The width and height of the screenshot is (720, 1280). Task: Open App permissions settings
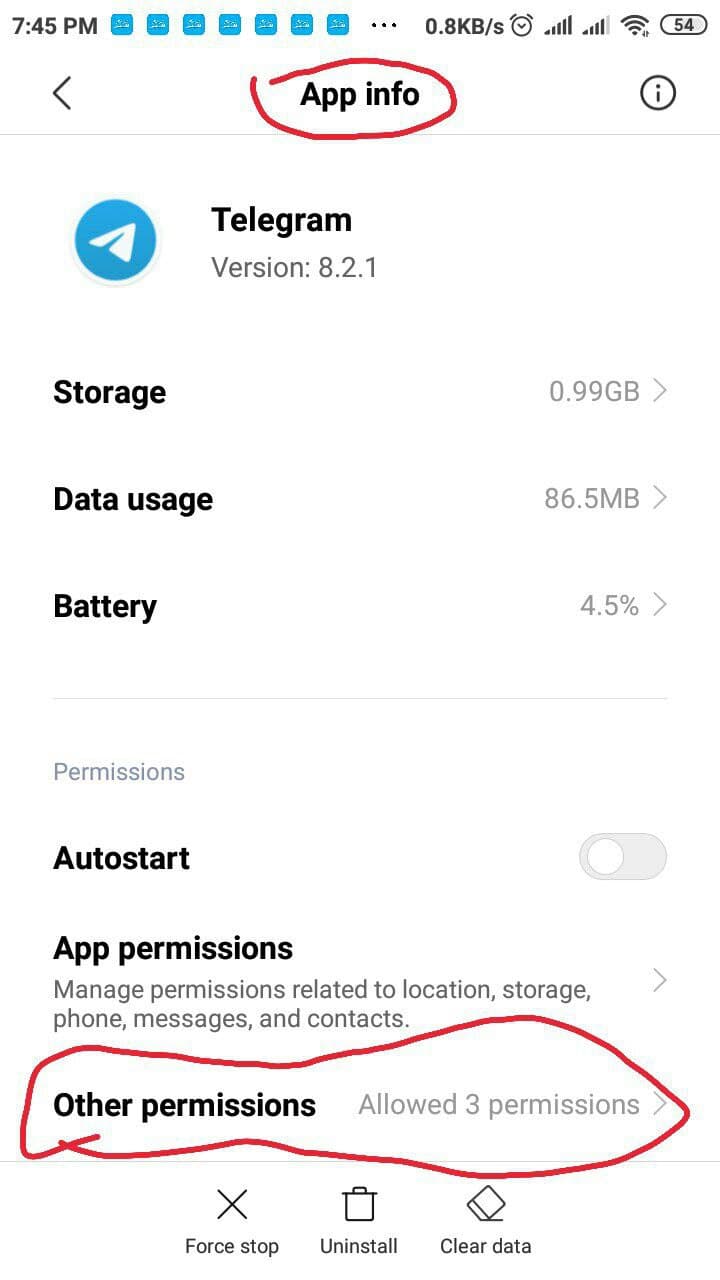pos(359,982)
